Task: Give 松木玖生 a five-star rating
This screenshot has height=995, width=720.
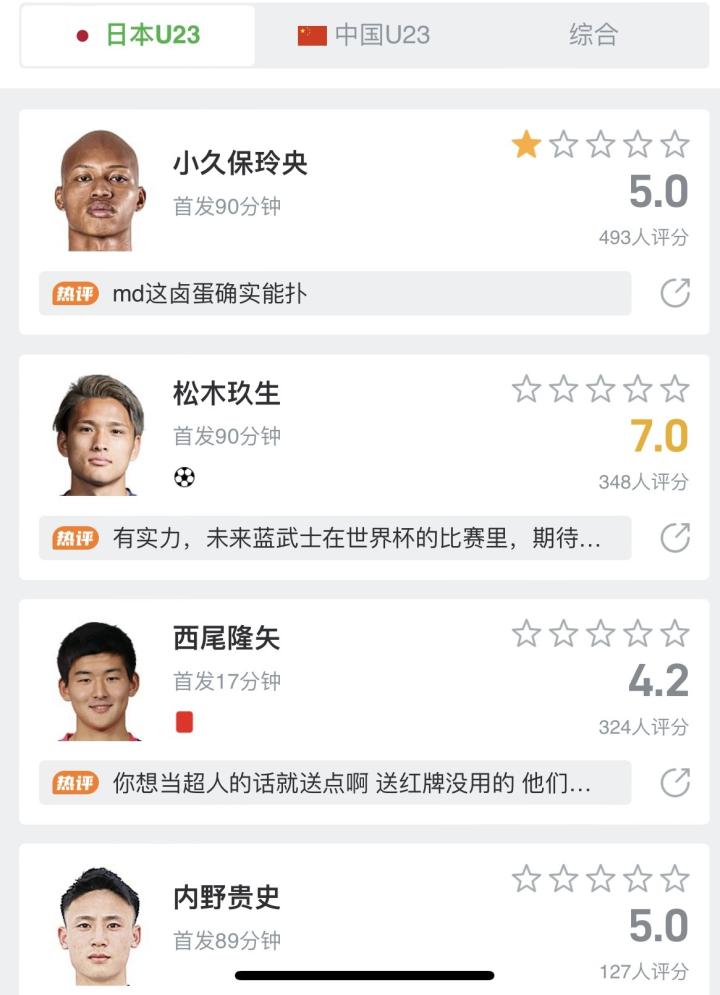Action: click(675, 389)
